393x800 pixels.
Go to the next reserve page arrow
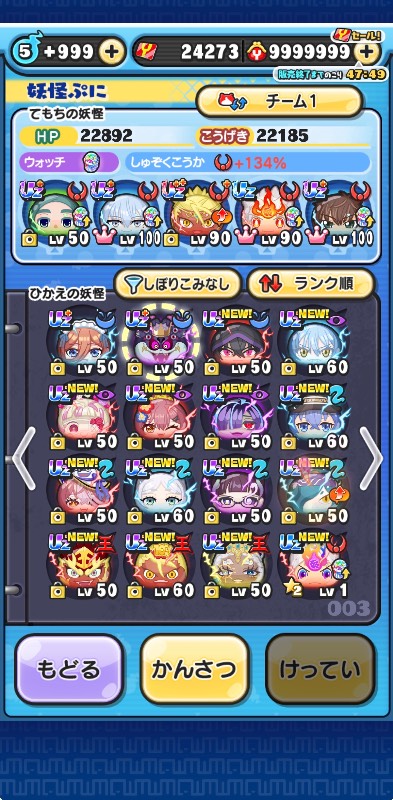[x=371, y=458]
